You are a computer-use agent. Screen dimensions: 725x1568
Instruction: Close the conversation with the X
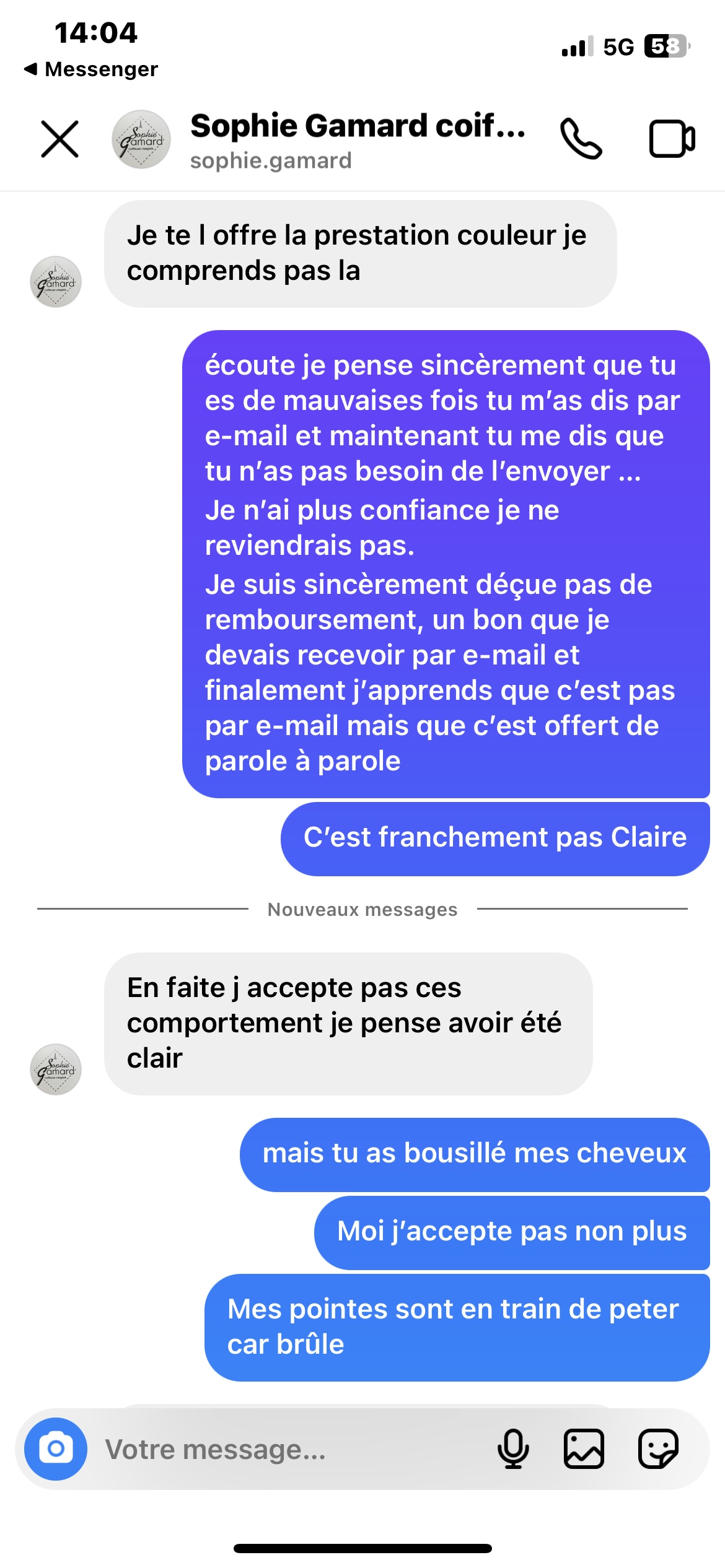(59, 139)
